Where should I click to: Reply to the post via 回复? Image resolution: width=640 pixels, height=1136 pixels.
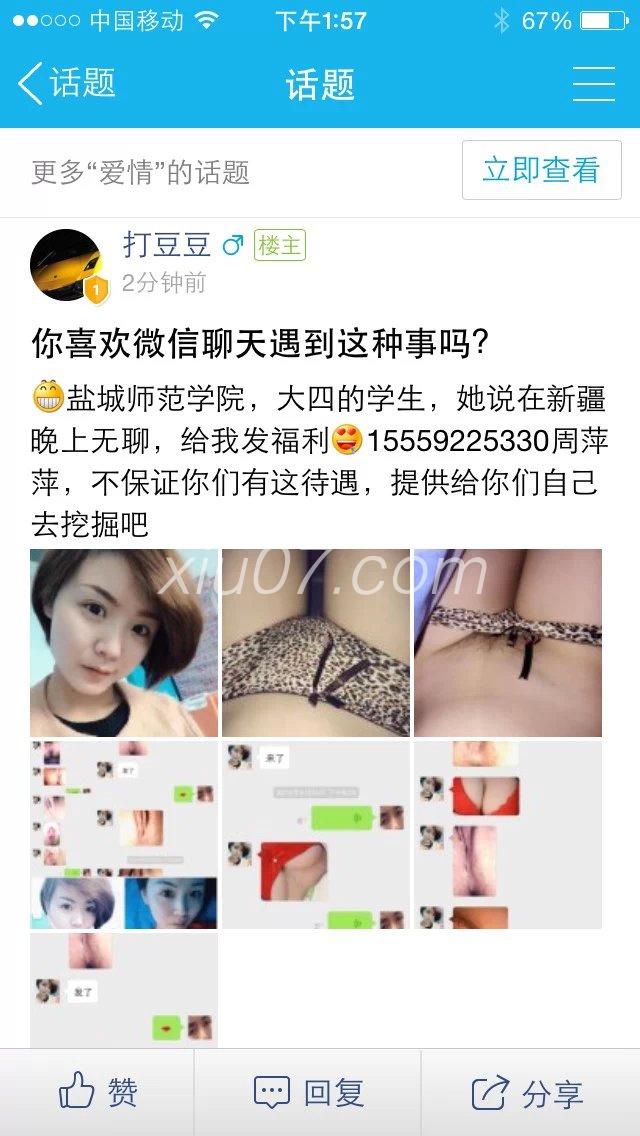[308, 1093]
